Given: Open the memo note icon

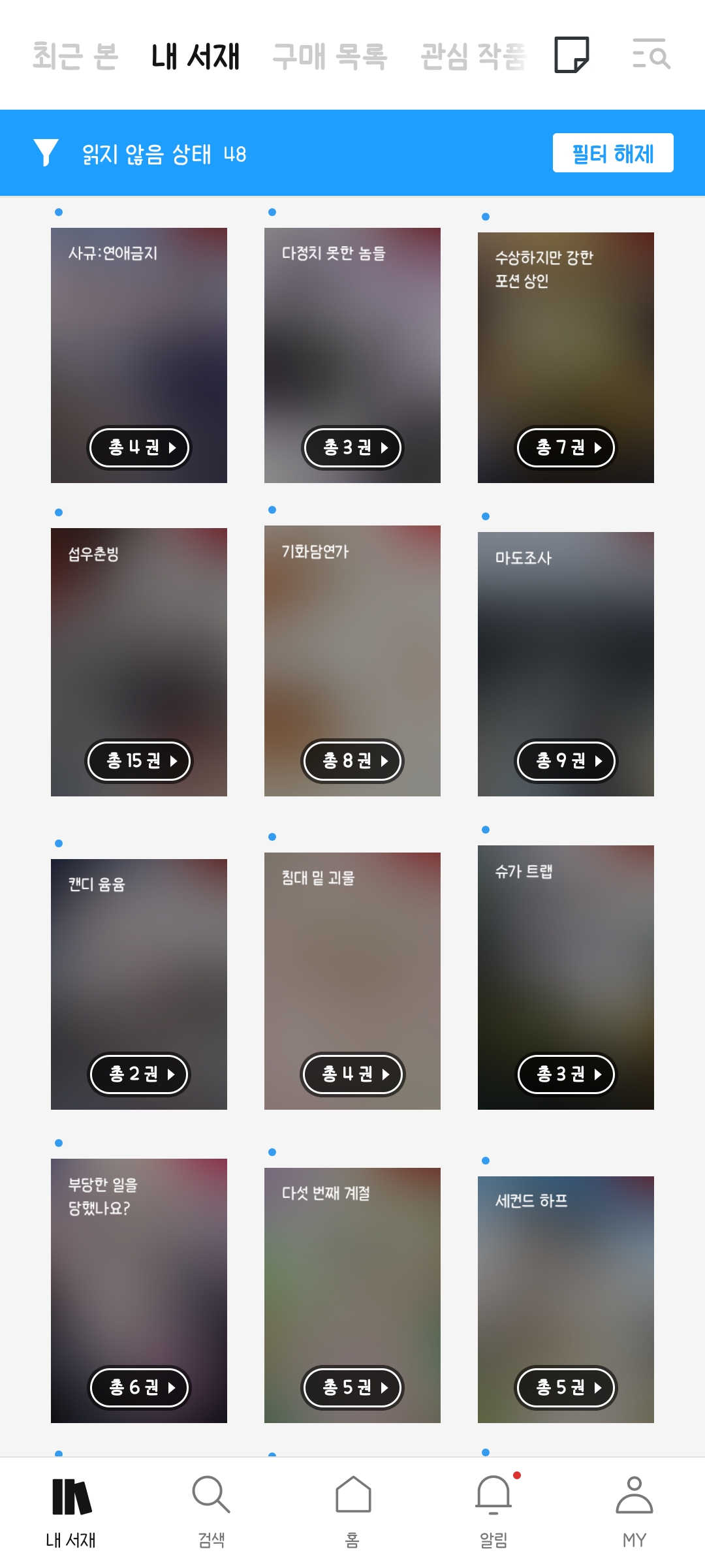Looking at the screenshot, I should [572, 55].
